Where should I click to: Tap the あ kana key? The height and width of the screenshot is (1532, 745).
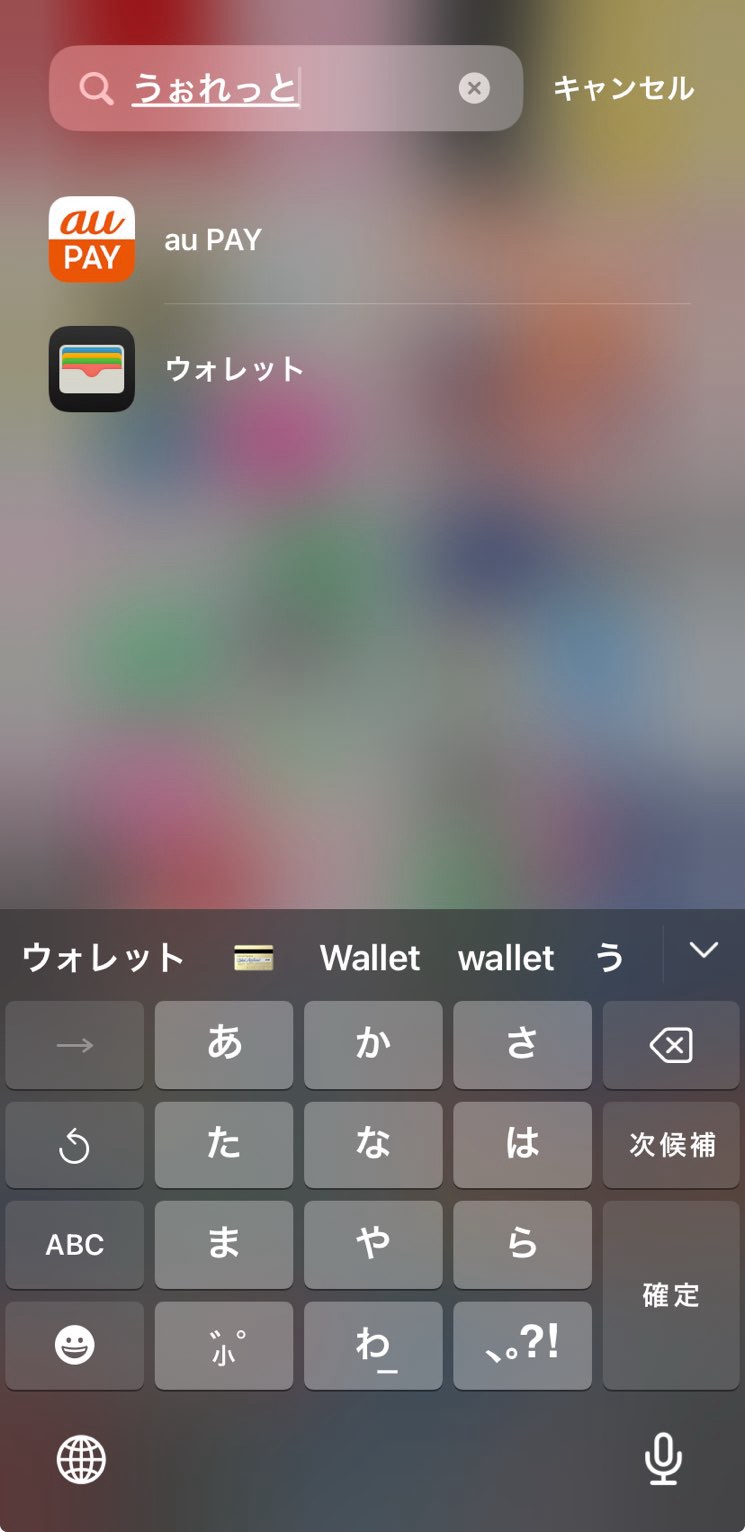click(x=224, y=1045)
